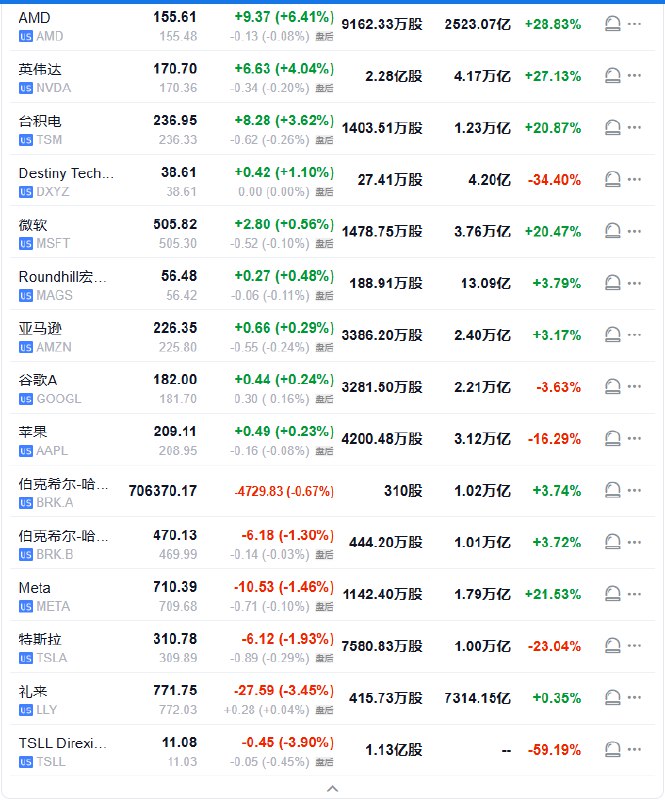This screenshot has height=800, width=665.
Task: Set an alert bell for 礼来
Action: pyautogui.click(x=613, y=698)
